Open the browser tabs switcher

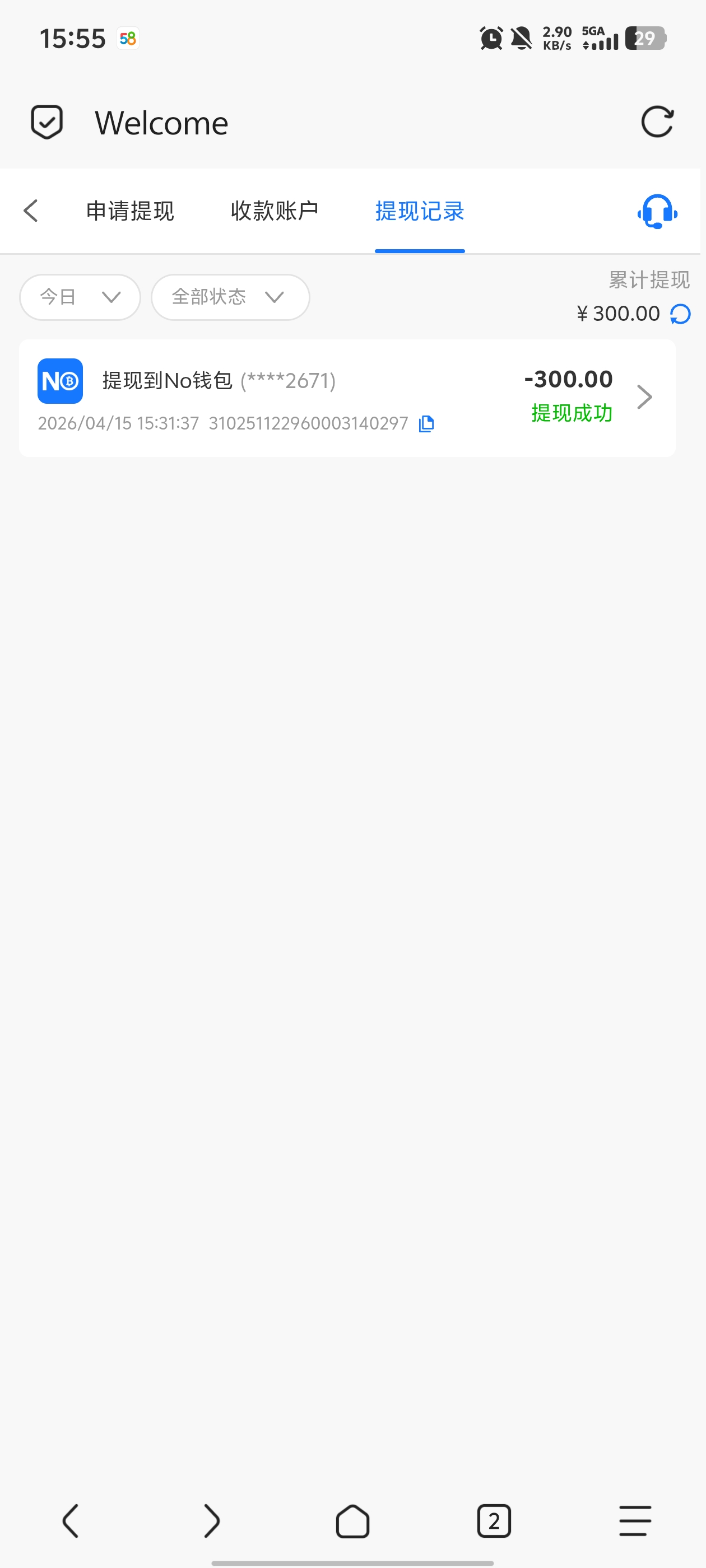[494, 1520]
